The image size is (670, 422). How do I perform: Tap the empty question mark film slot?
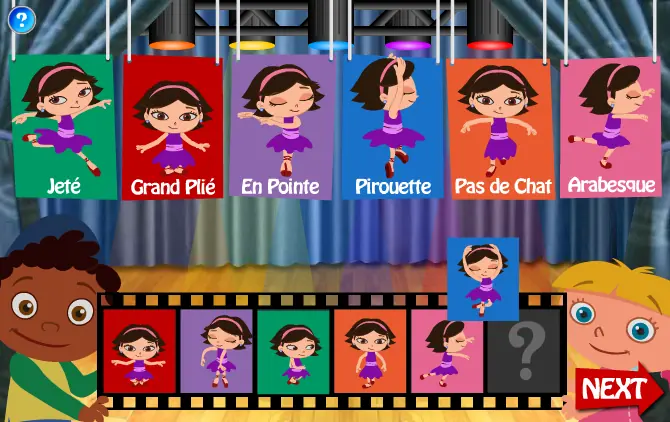pos(524,351)
